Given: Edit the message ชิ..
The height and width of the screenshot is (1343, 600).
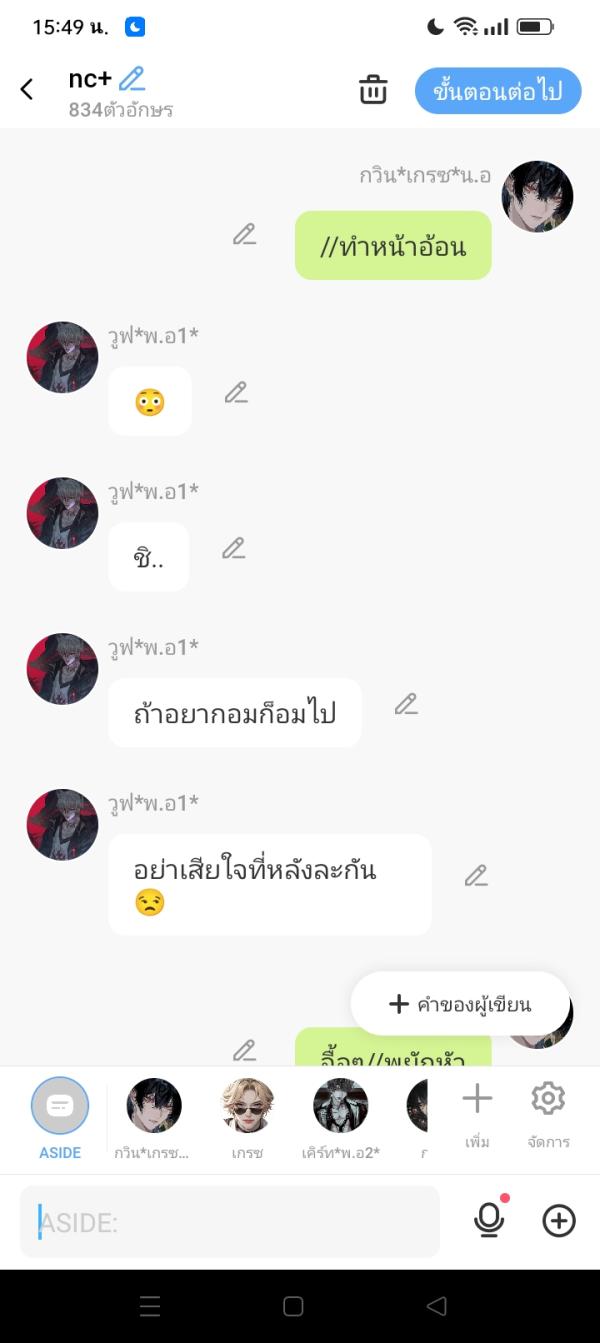Looking at the screenshot, I should point(233,548).
